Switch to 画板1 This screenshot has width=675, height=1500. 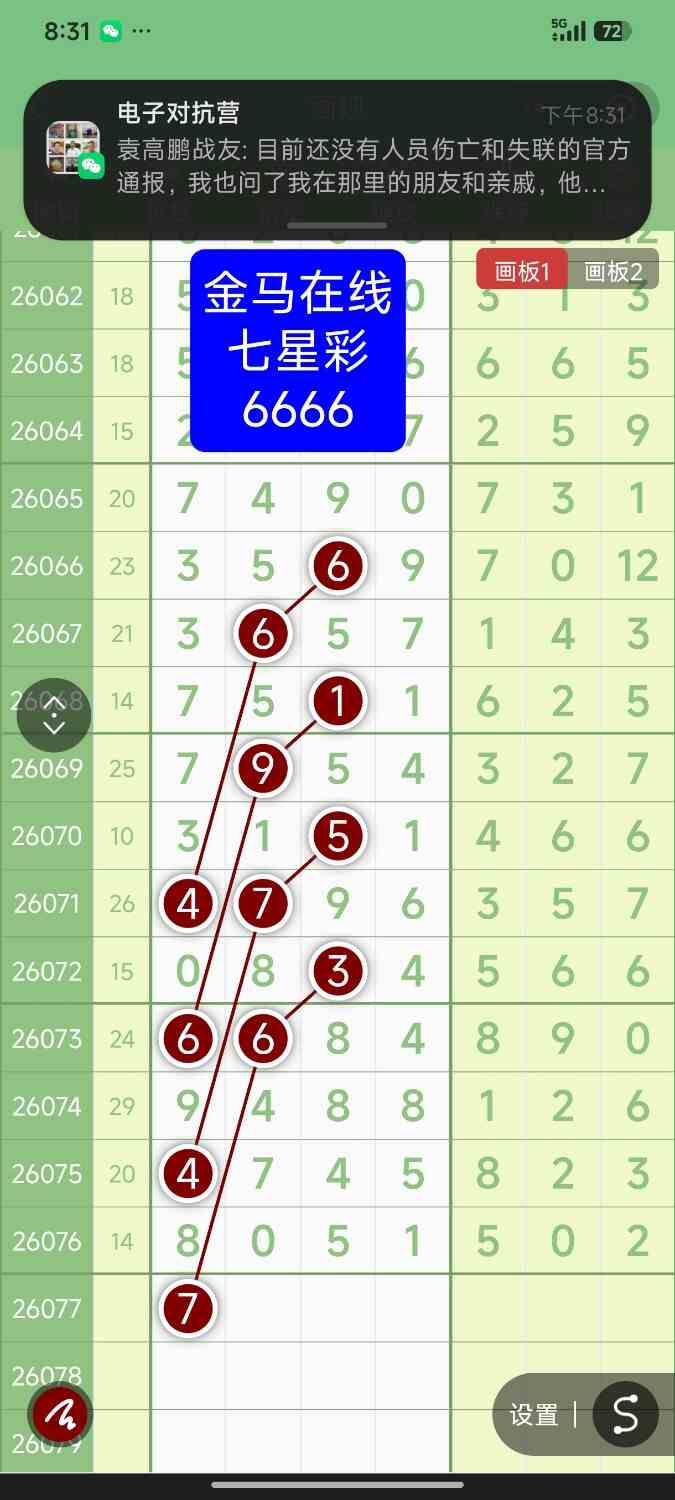click(523, 271)
